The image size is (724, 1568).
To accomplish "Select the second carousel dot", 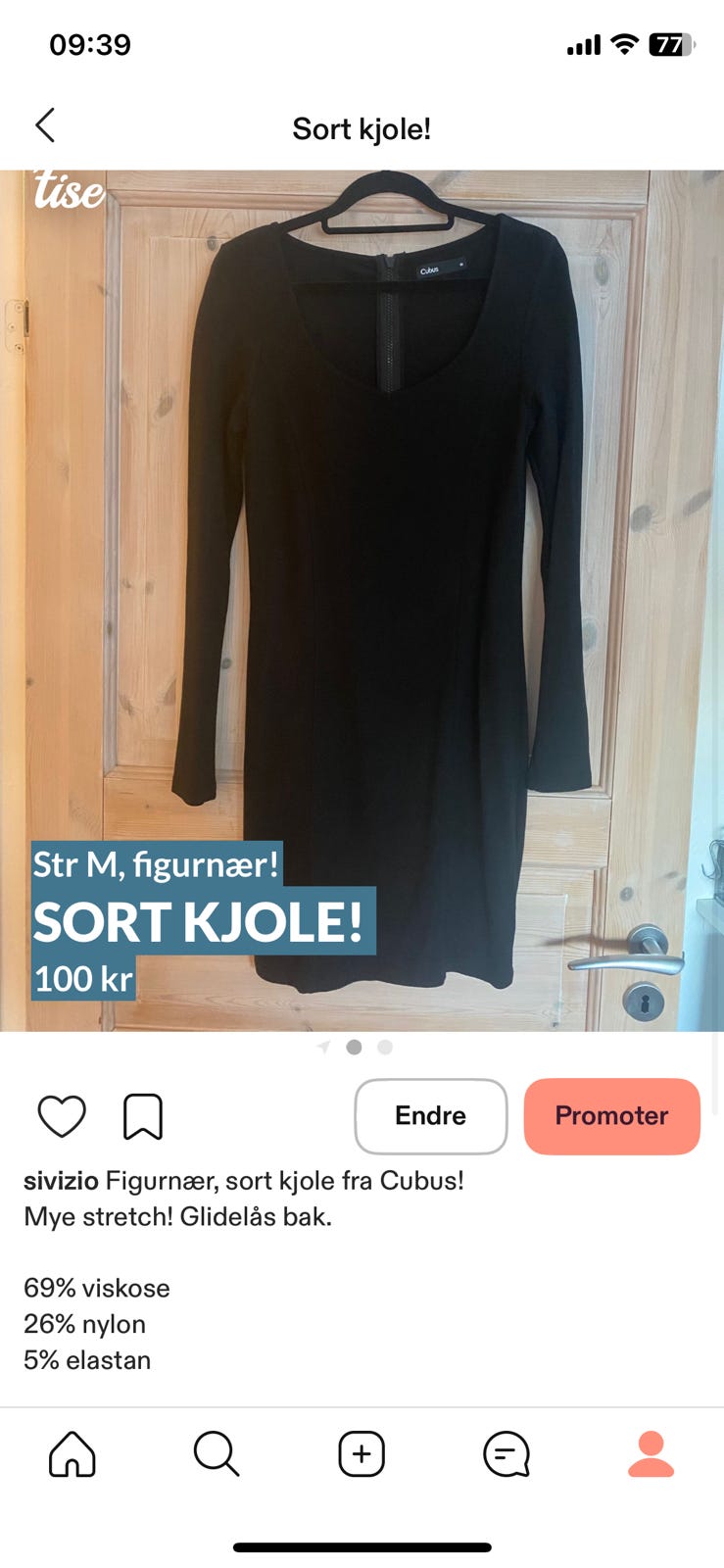I will click(x=355, y=1048).
